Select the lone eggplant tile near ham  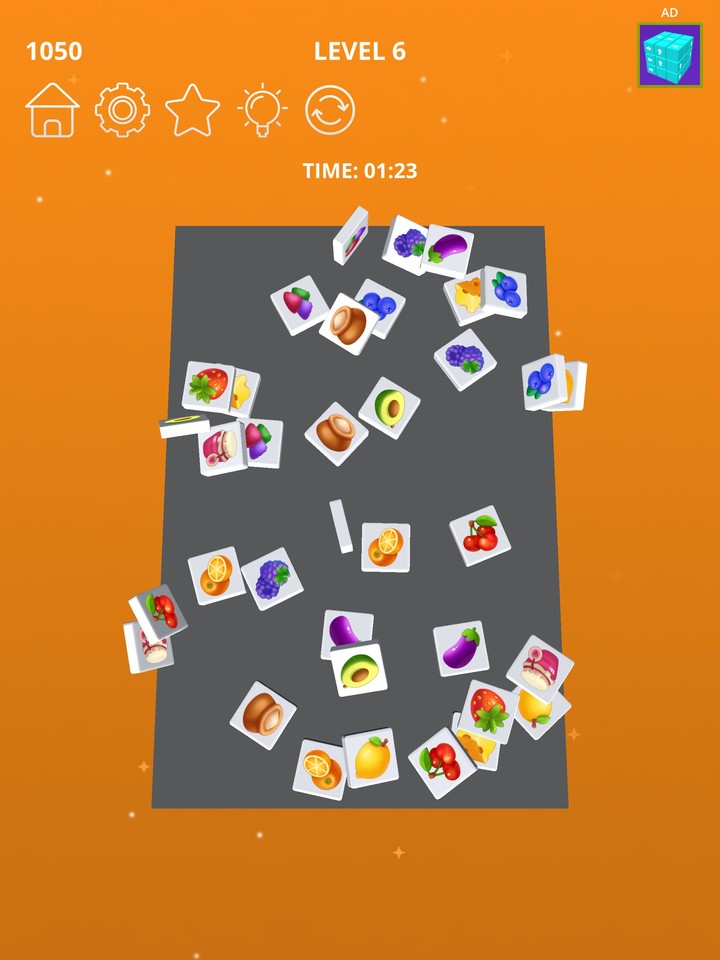(461, 647)
